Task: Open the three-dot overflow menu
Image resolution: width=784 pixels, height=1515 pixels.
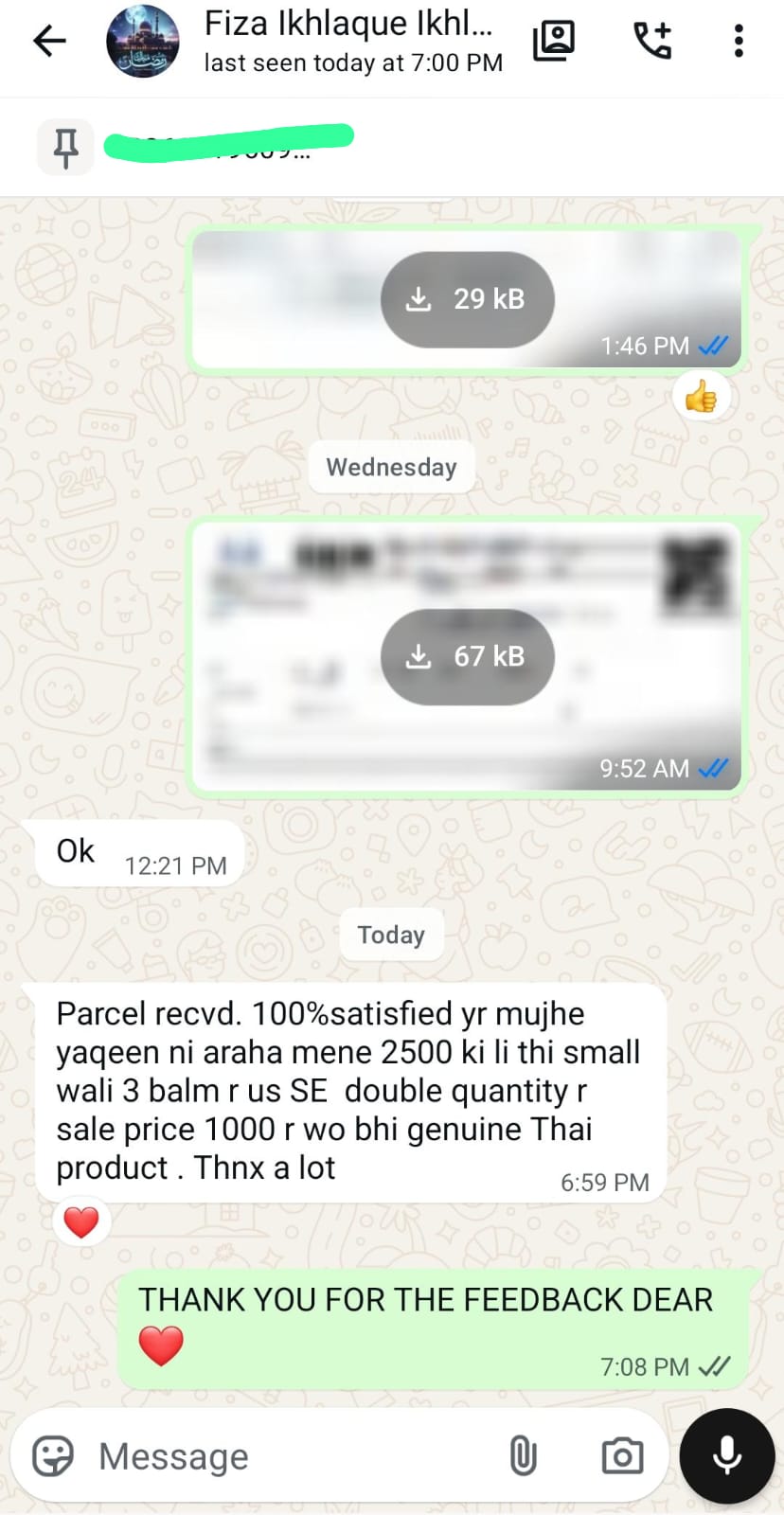Action: (x=739, y=41)
